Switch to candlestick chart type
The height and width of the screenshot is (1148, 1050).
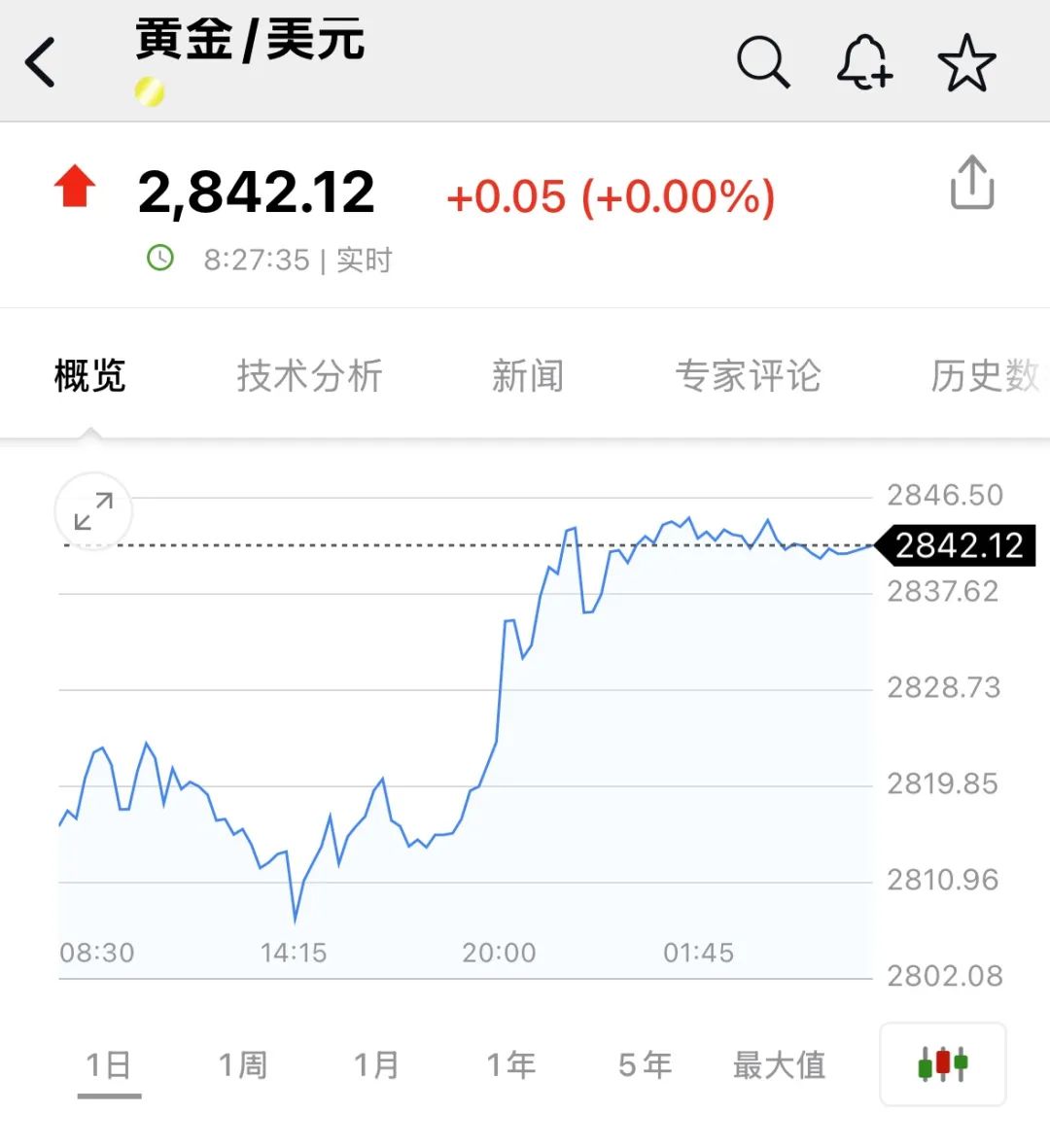pyautogui.click(x=942, y=1063)
